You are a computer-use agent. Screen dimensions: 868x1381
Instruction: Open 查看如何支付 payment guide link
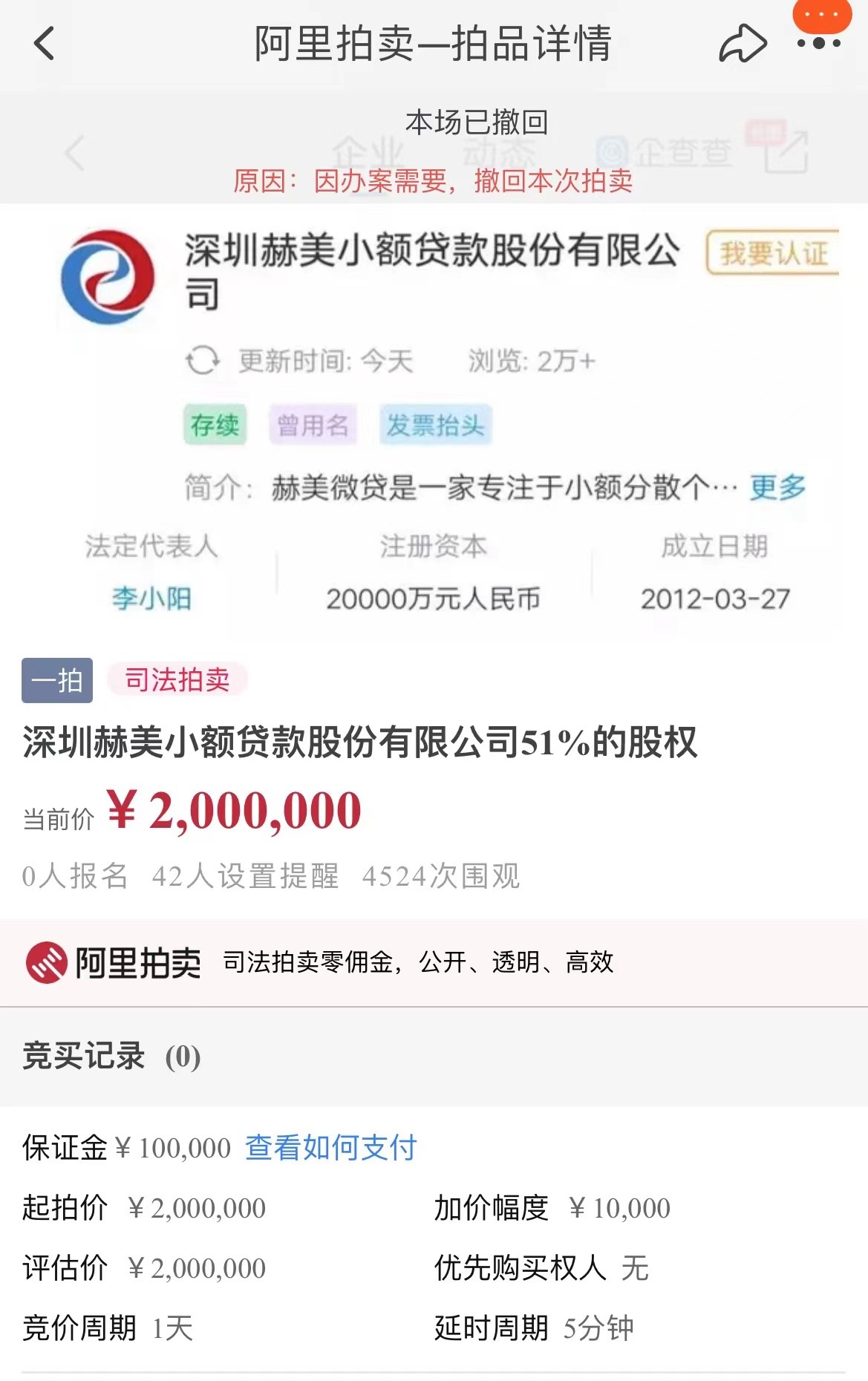pyautogui.click(x=329, y=1147)
